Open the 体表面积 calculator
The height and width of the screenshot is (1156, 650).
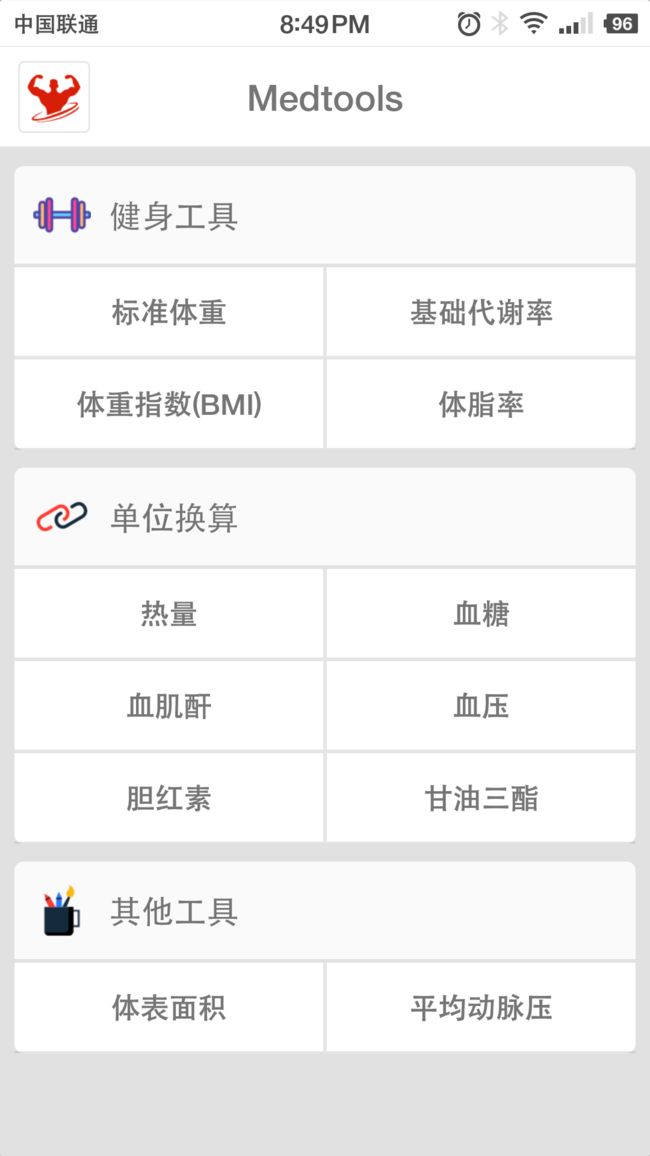pos(169,1007)
